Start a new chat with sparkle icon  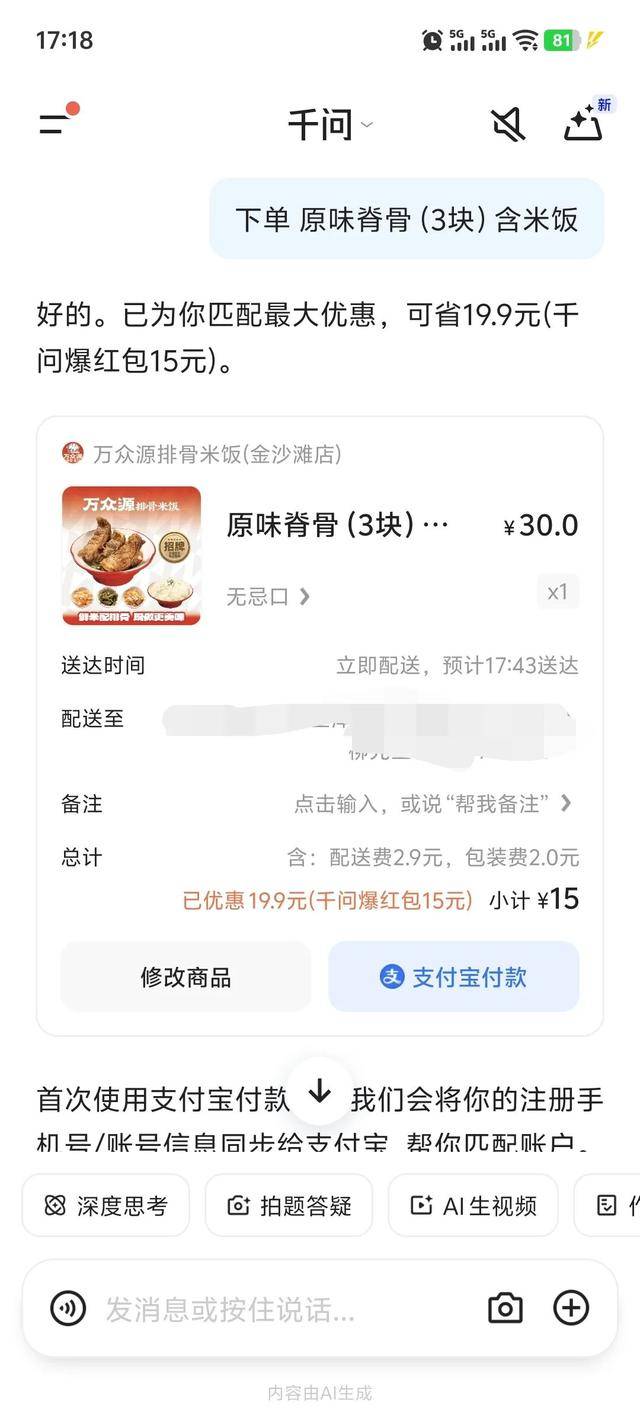coord(584,124)
